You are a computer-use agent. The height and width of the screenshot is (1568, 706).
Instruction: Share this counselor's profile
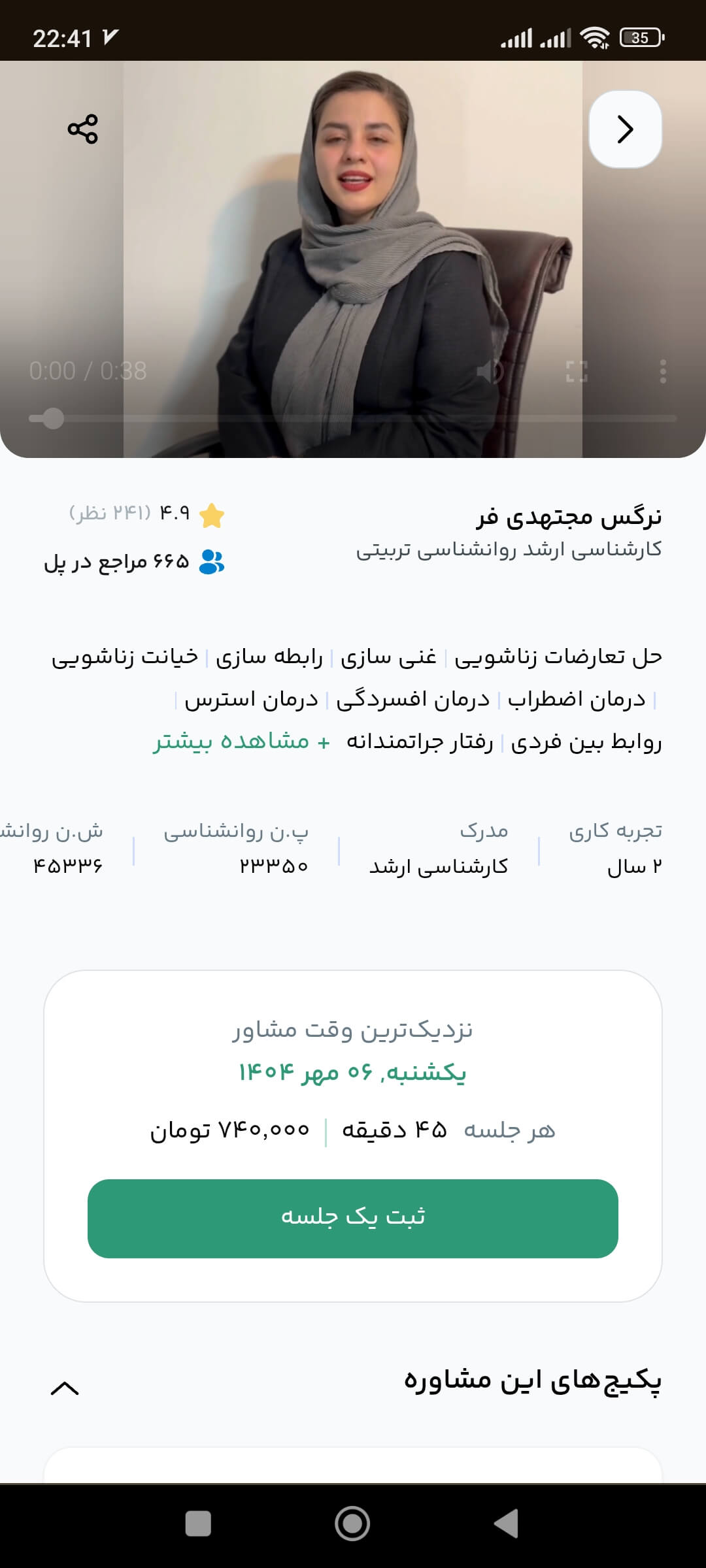coord(82,129)
